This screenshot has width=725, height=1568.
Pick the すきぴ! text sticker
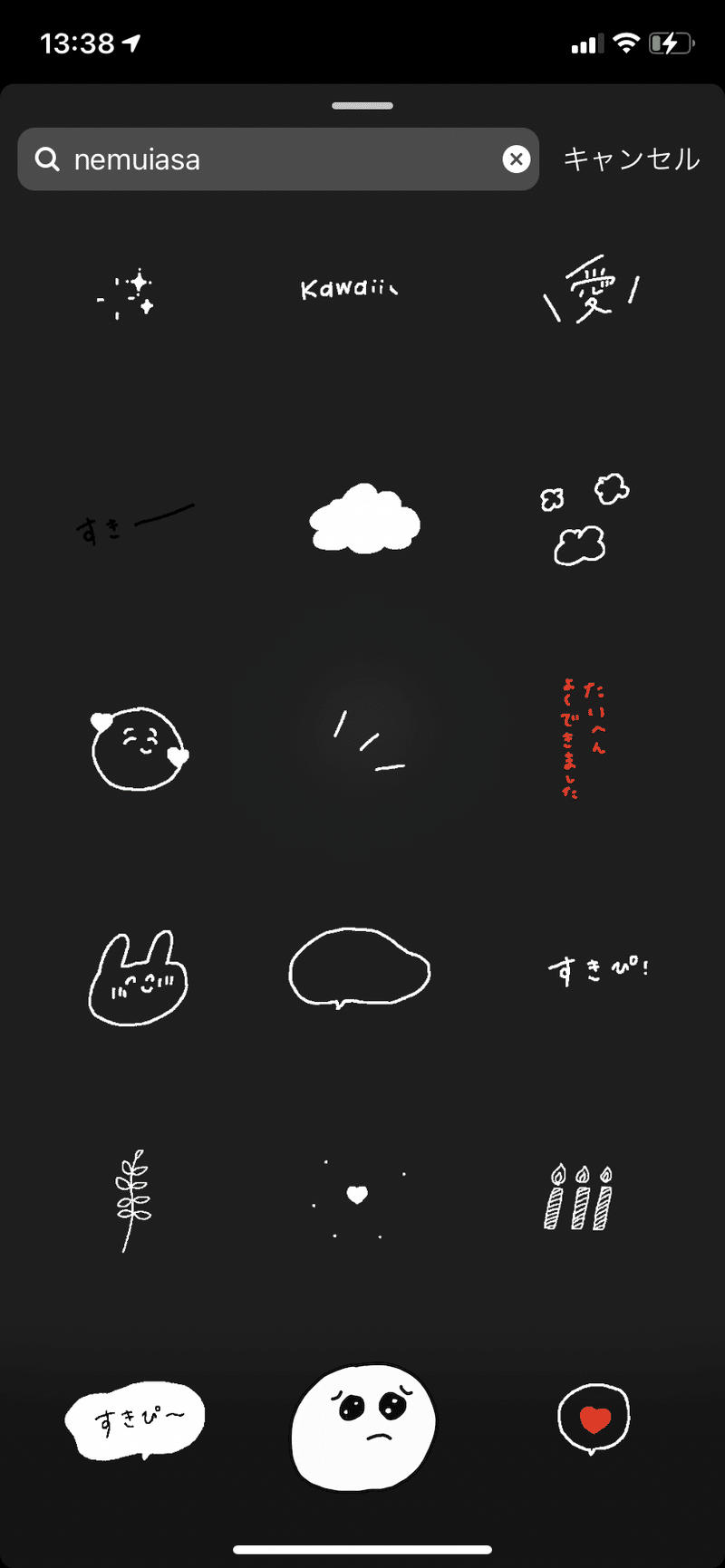click(x=598, y=970)
